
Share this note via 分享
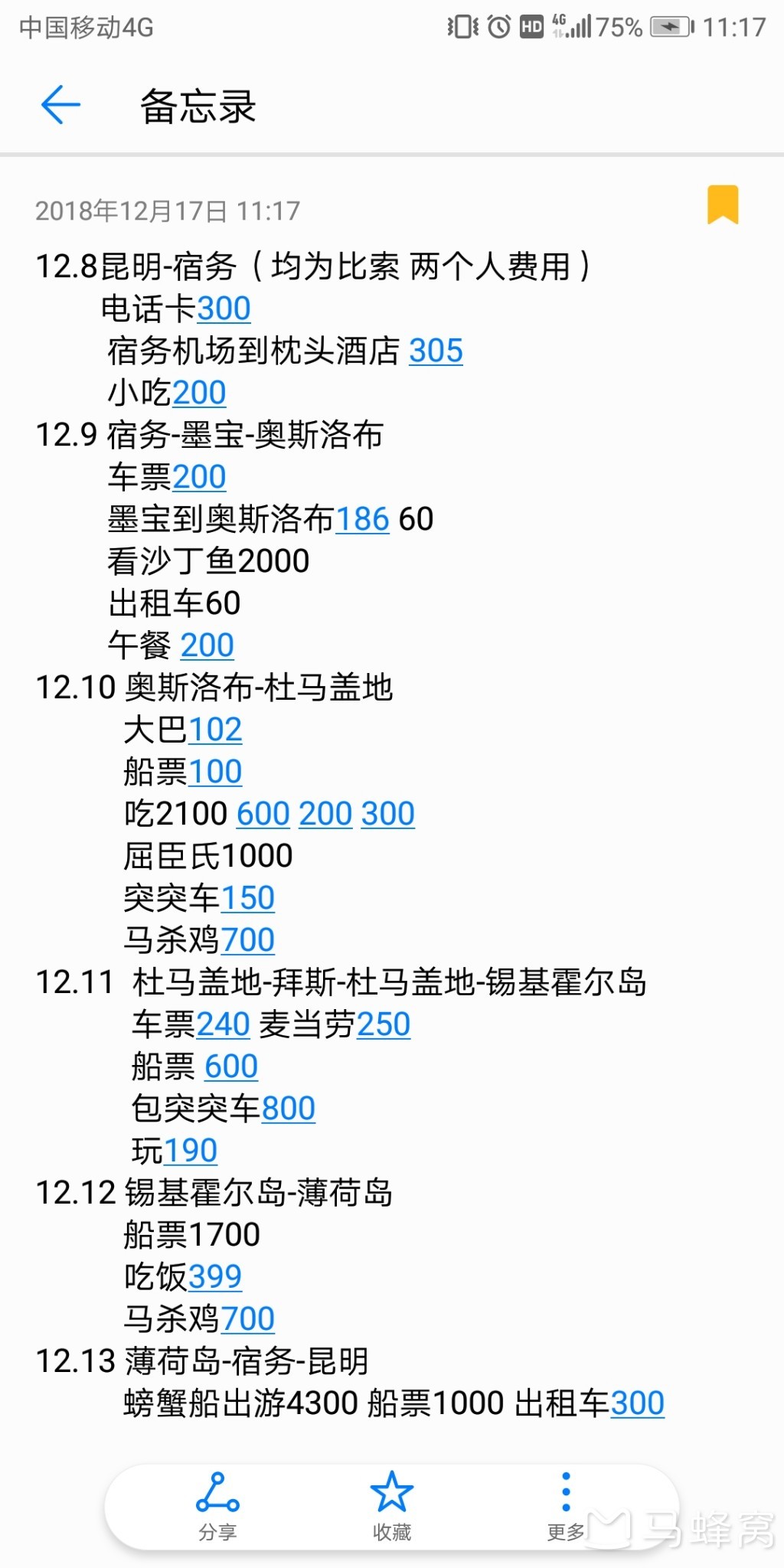point(217,1506)
